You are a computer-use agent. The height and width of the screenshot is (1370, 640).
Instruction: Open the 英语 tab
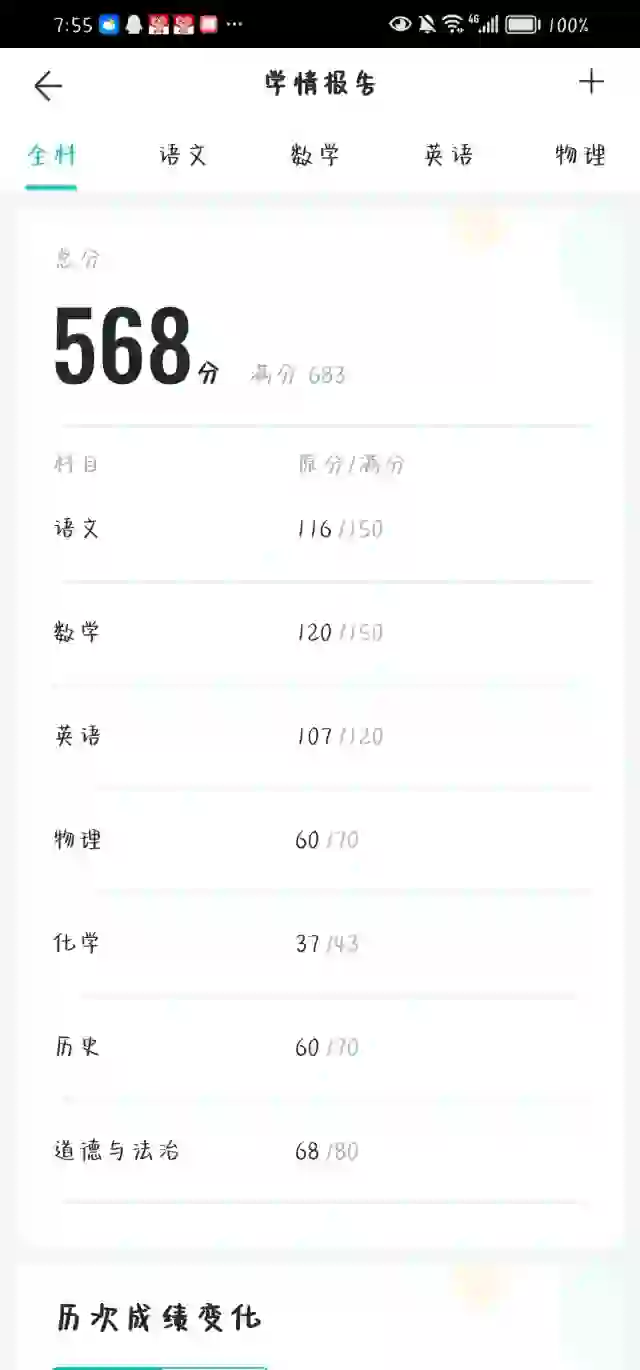point(448,155)
